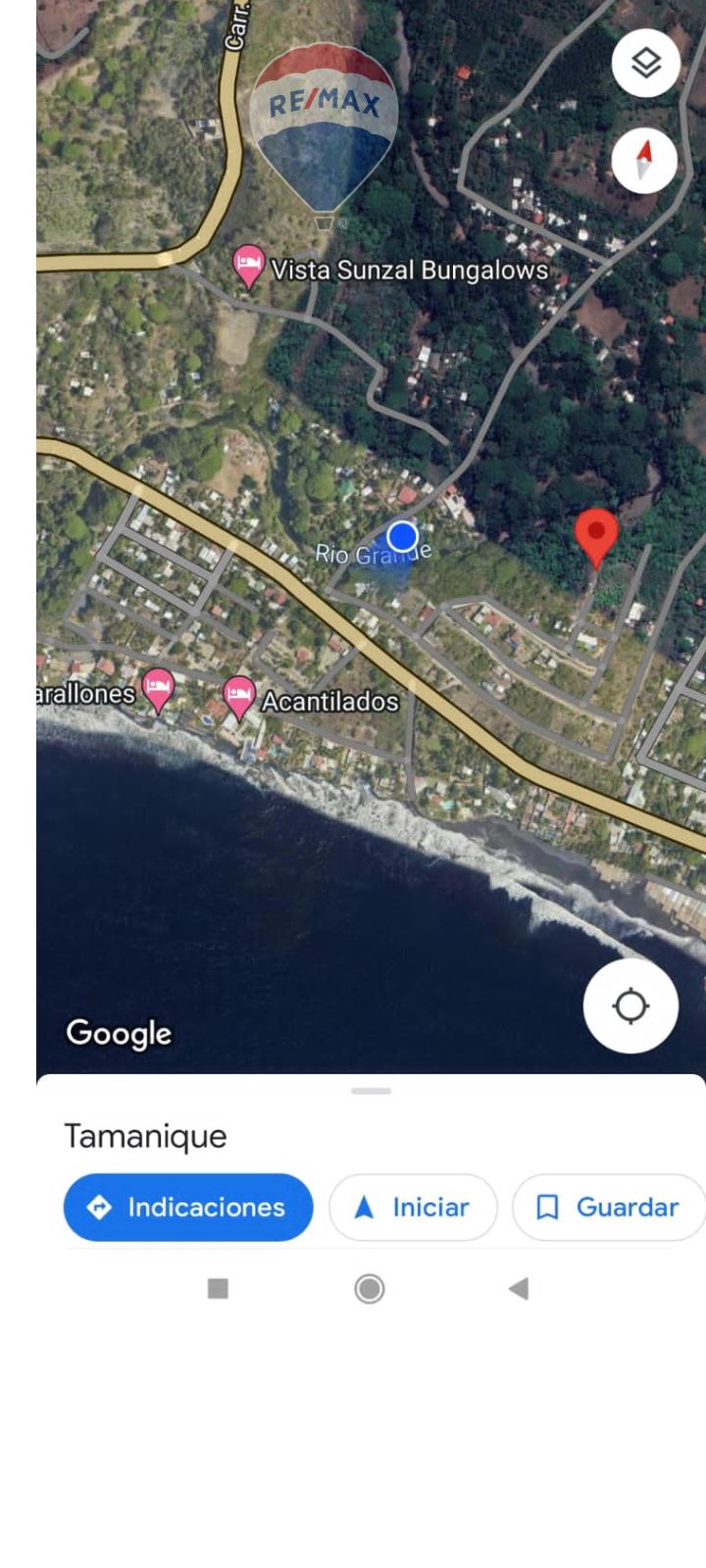Save this place with Guardar
The image size is (706, 1568).
[x=609, y=1207]
